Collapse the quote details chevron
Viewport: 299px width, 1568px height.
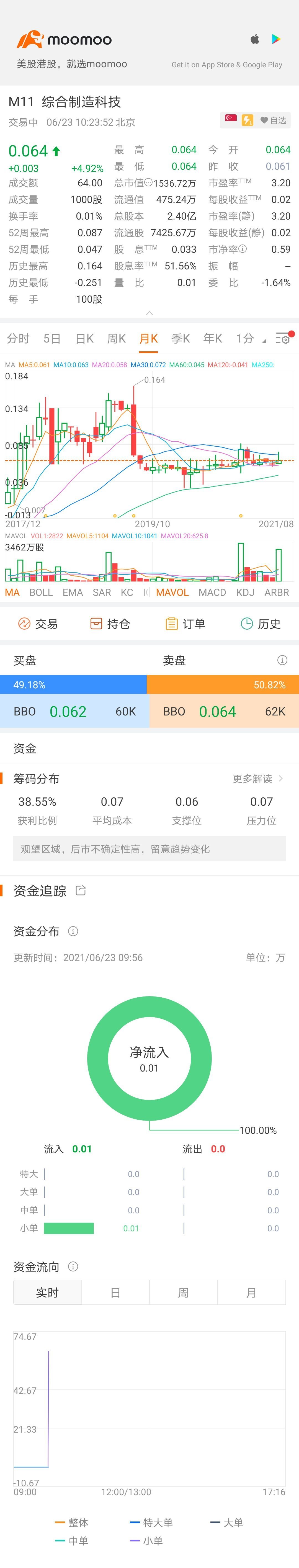click(149, 313)
